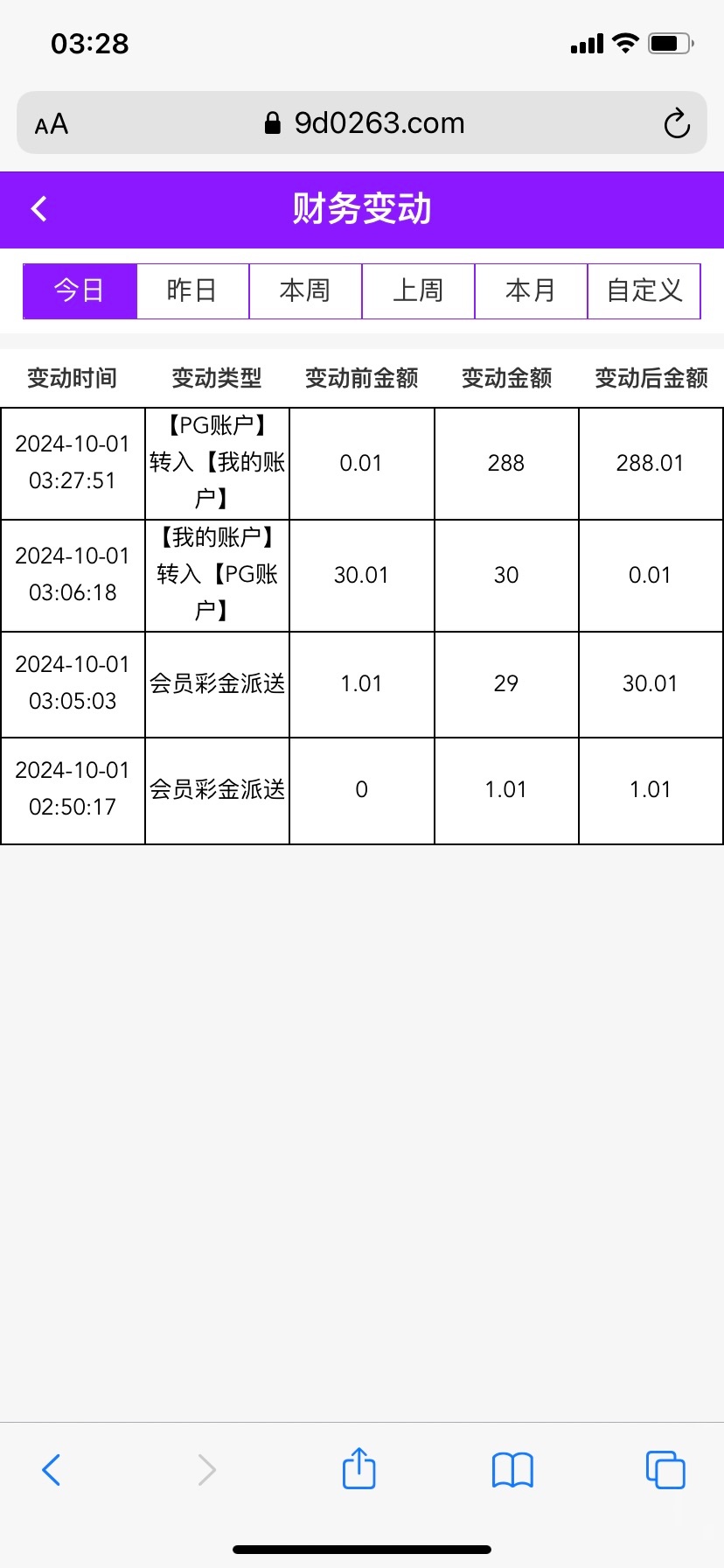Screen dimensions: 724x1568
Task: Show records for 本周
Action: click(x=305, y=290)
